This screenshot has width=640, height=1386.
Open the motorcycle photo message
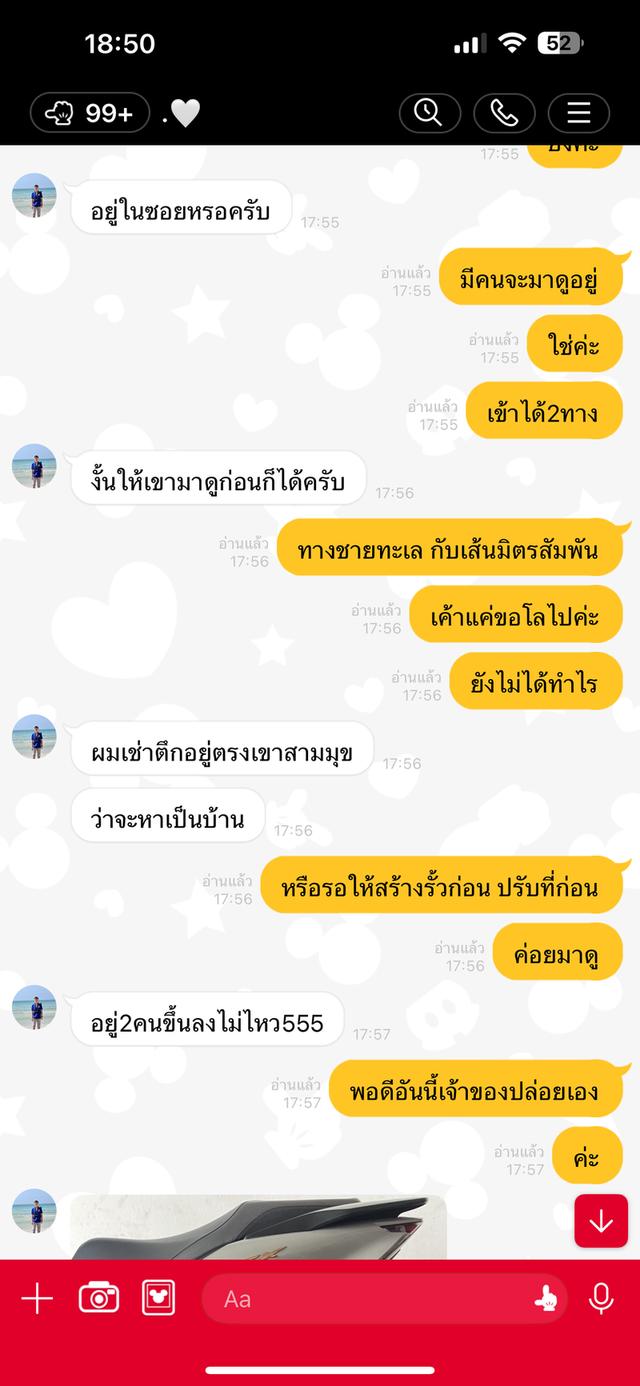pyautogui.click(x=258, y=1228)
